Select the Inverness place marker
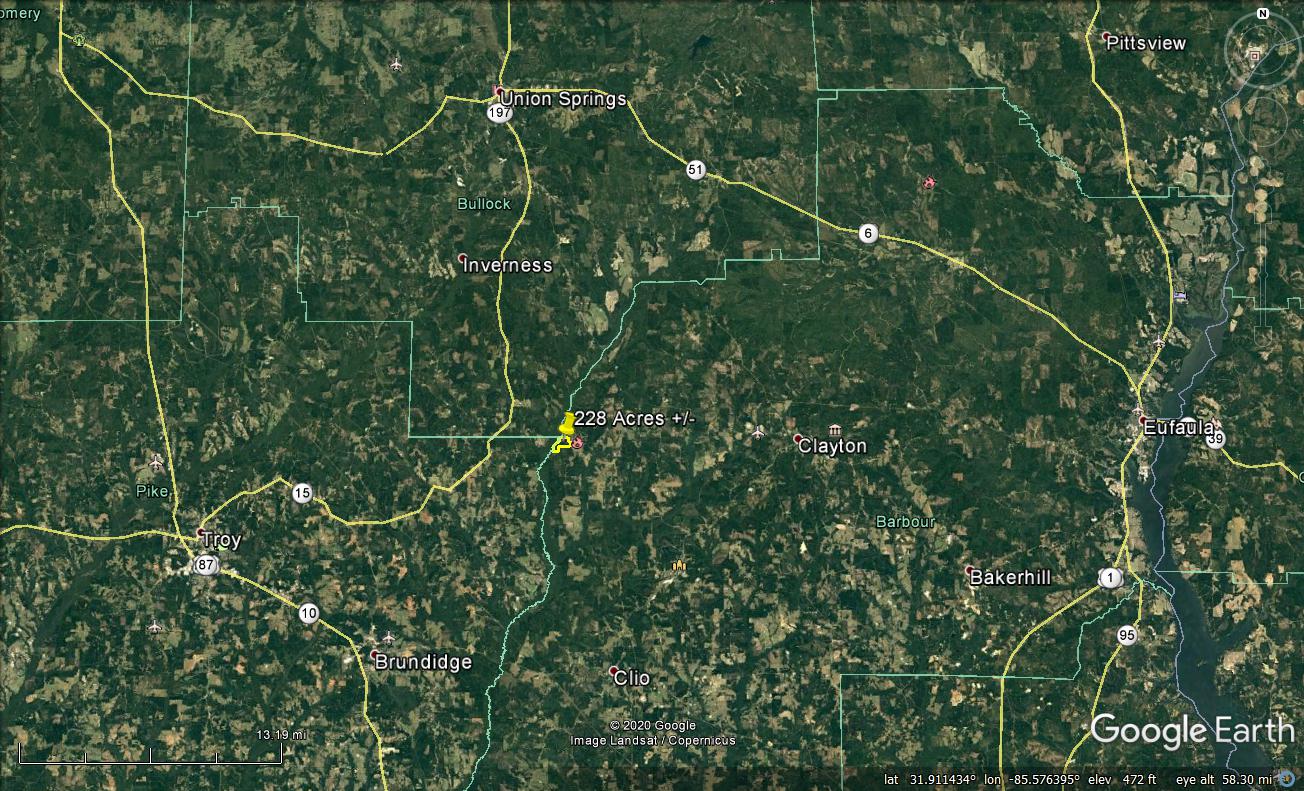This screenshot has width=1304, height=791. click(462, 259)
